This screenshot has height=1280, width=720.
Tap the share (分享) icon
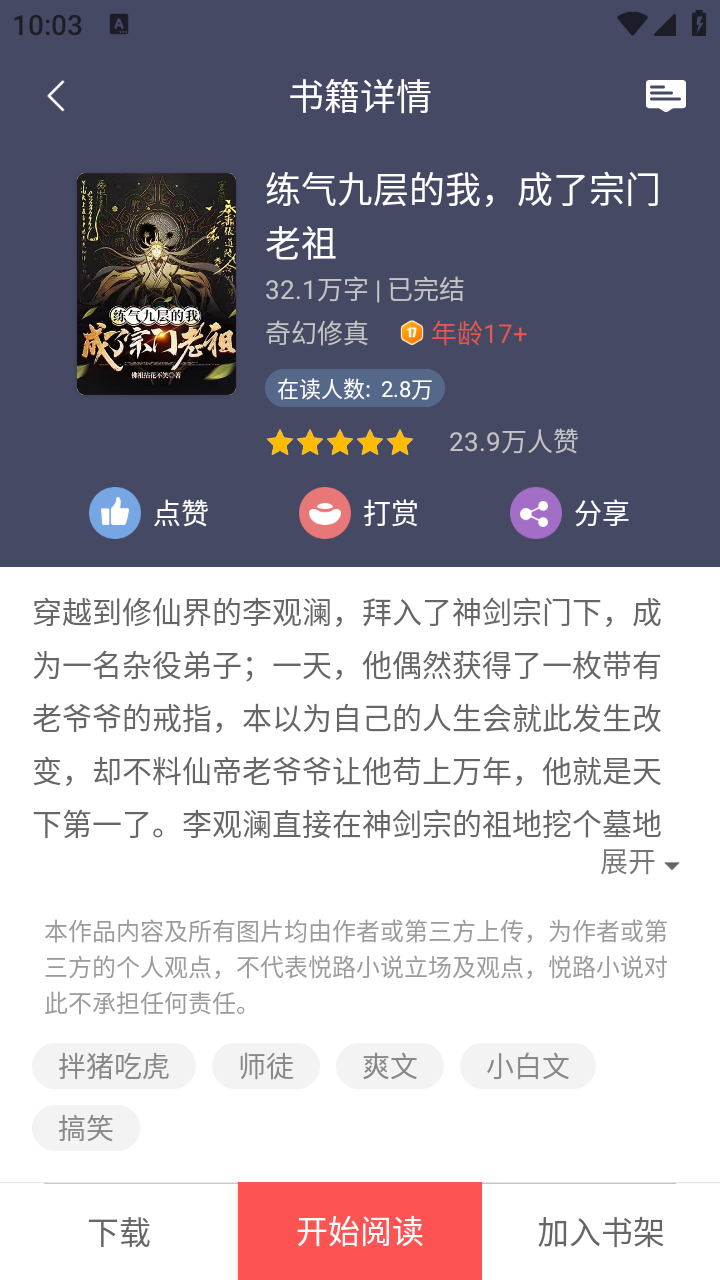[x=536, y=512]
